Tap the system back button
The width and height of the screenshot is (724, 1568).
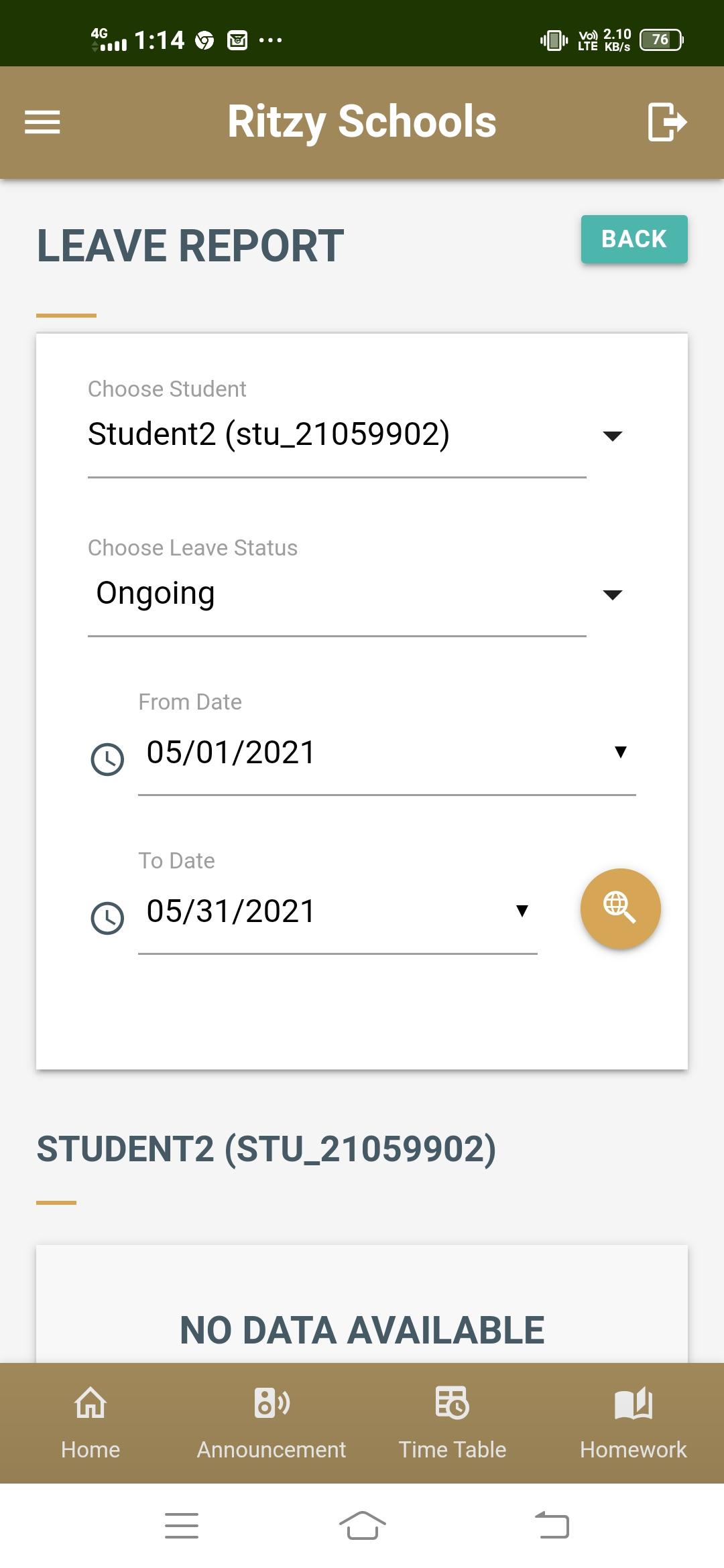[x=552, y=1526]
